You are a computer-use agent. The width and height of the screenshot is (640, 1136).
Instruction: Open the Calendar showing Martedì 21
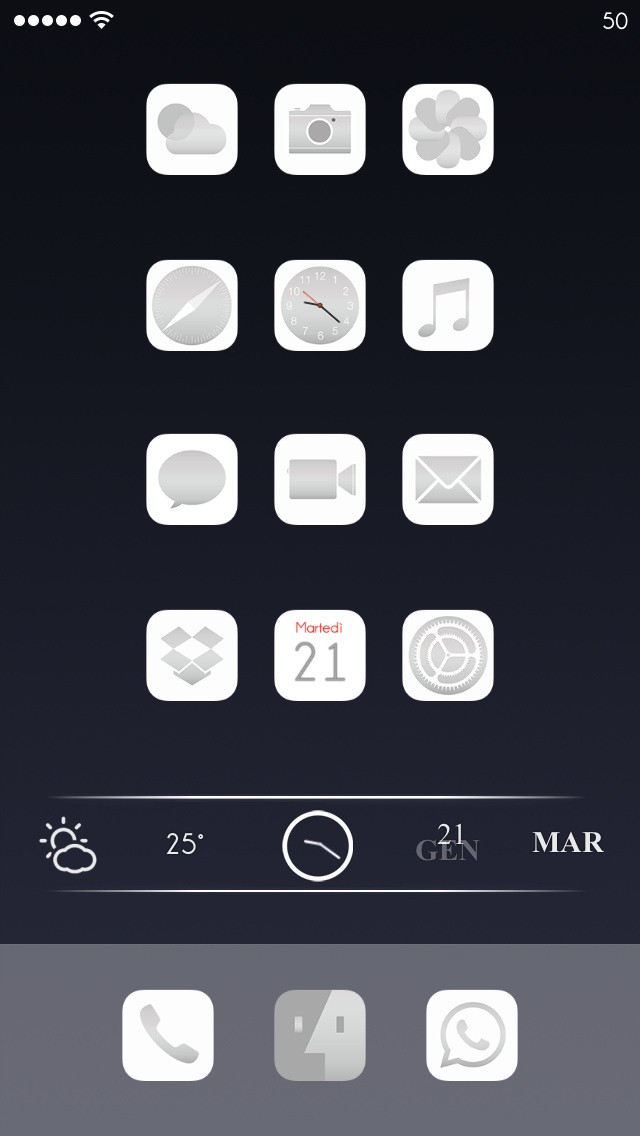tap(320, 655)
